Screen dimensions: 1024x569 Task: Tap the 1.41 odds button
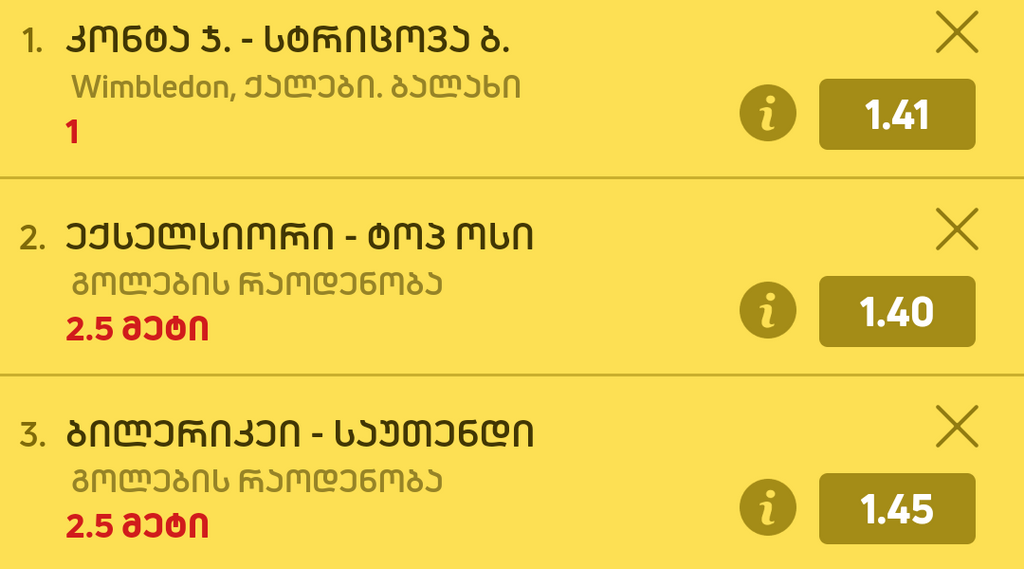click(x=897, y=115)
